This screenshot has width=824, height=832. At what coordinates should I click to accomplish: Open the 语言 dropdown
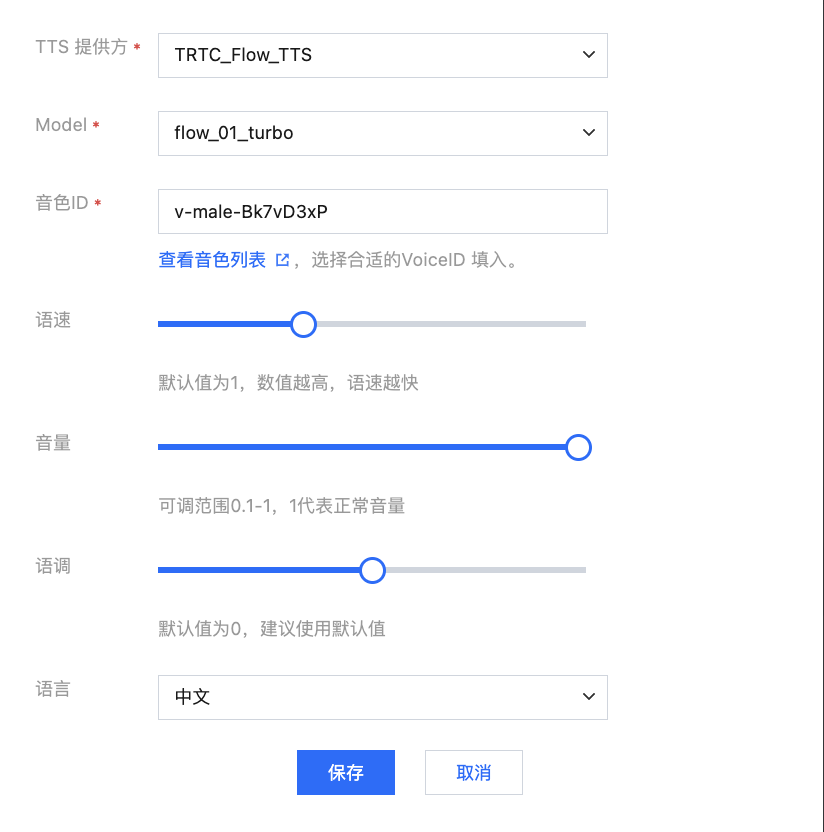coord(382,697)
